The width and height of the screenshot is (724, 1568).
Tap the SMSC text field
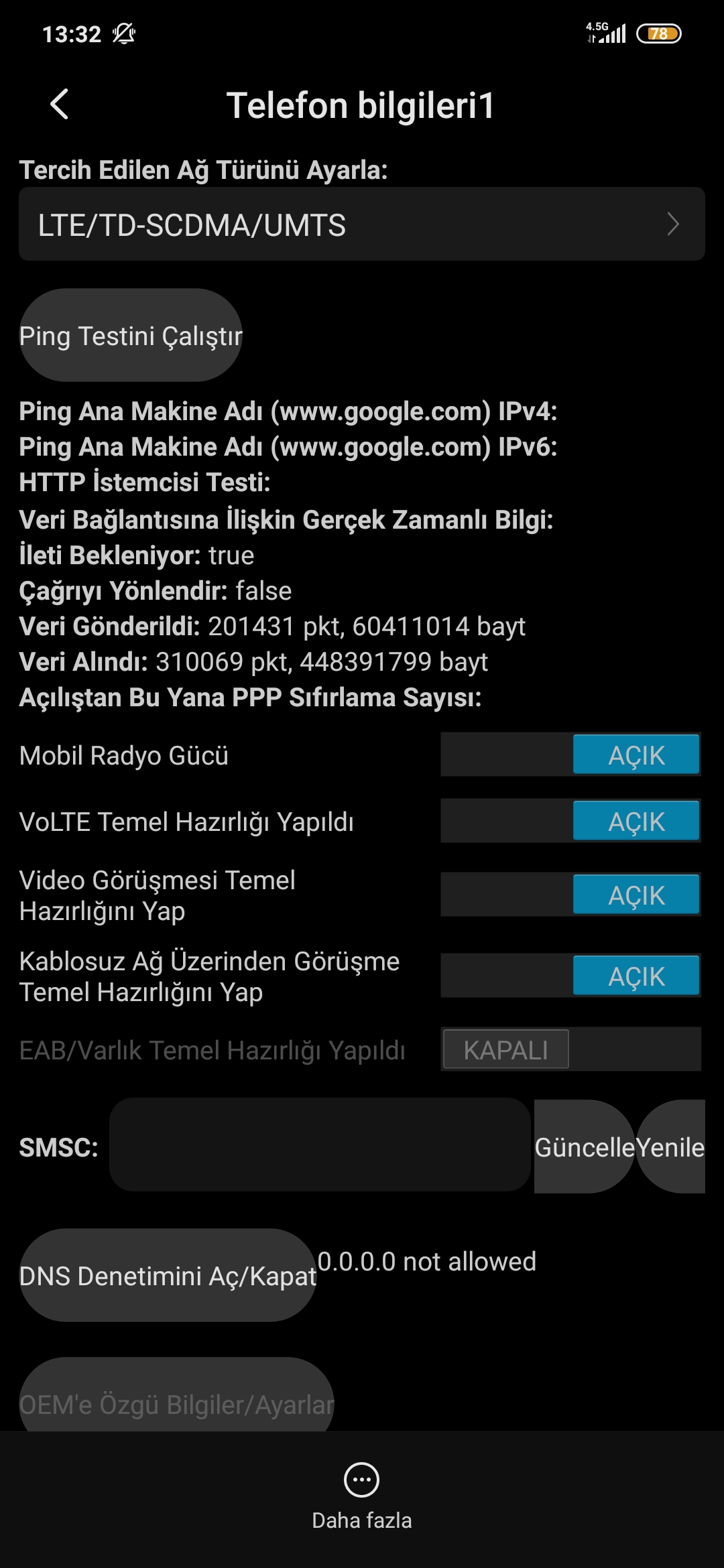(x=320, y=1145)
